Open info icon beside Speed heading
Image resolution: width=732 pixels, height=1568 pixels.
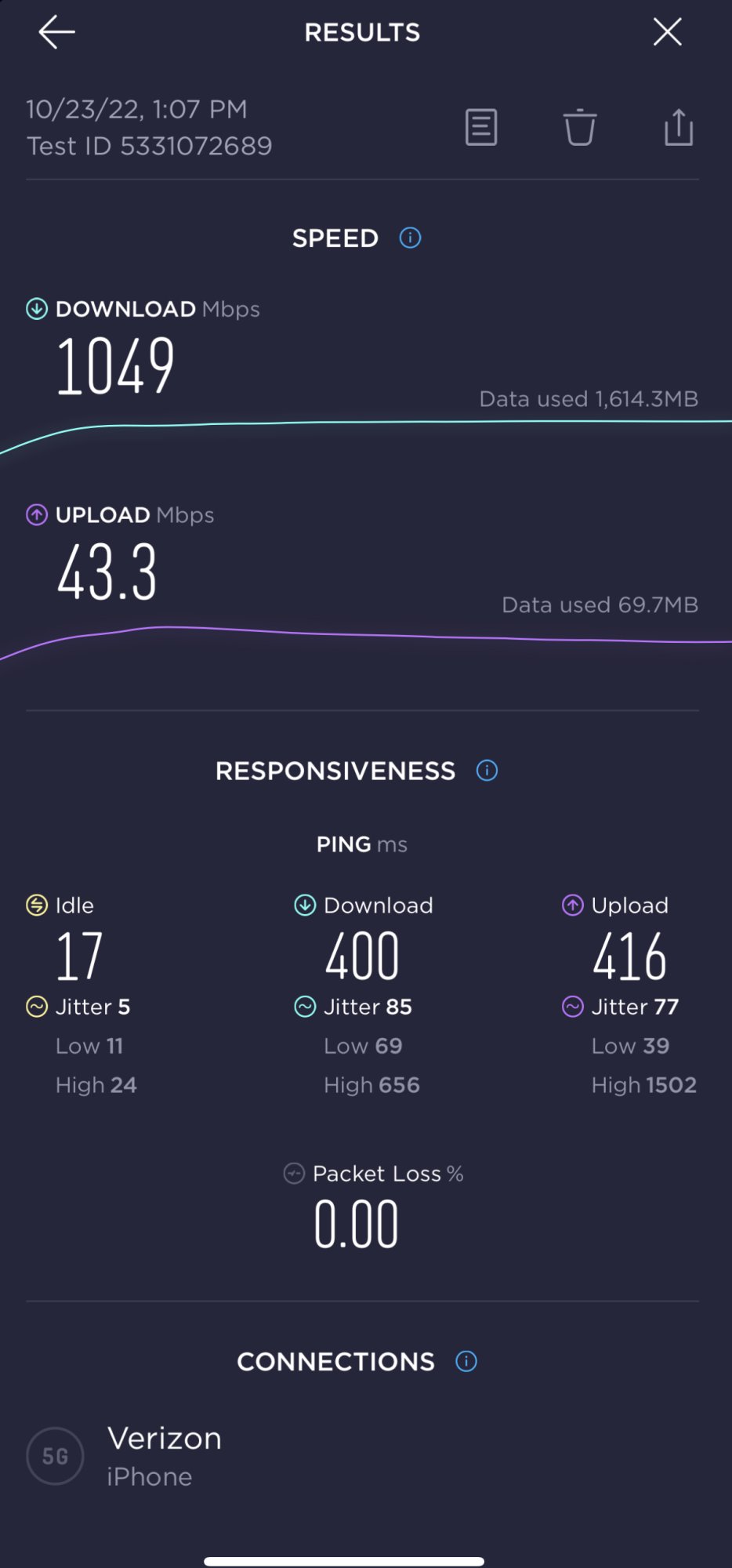(410, 238)
